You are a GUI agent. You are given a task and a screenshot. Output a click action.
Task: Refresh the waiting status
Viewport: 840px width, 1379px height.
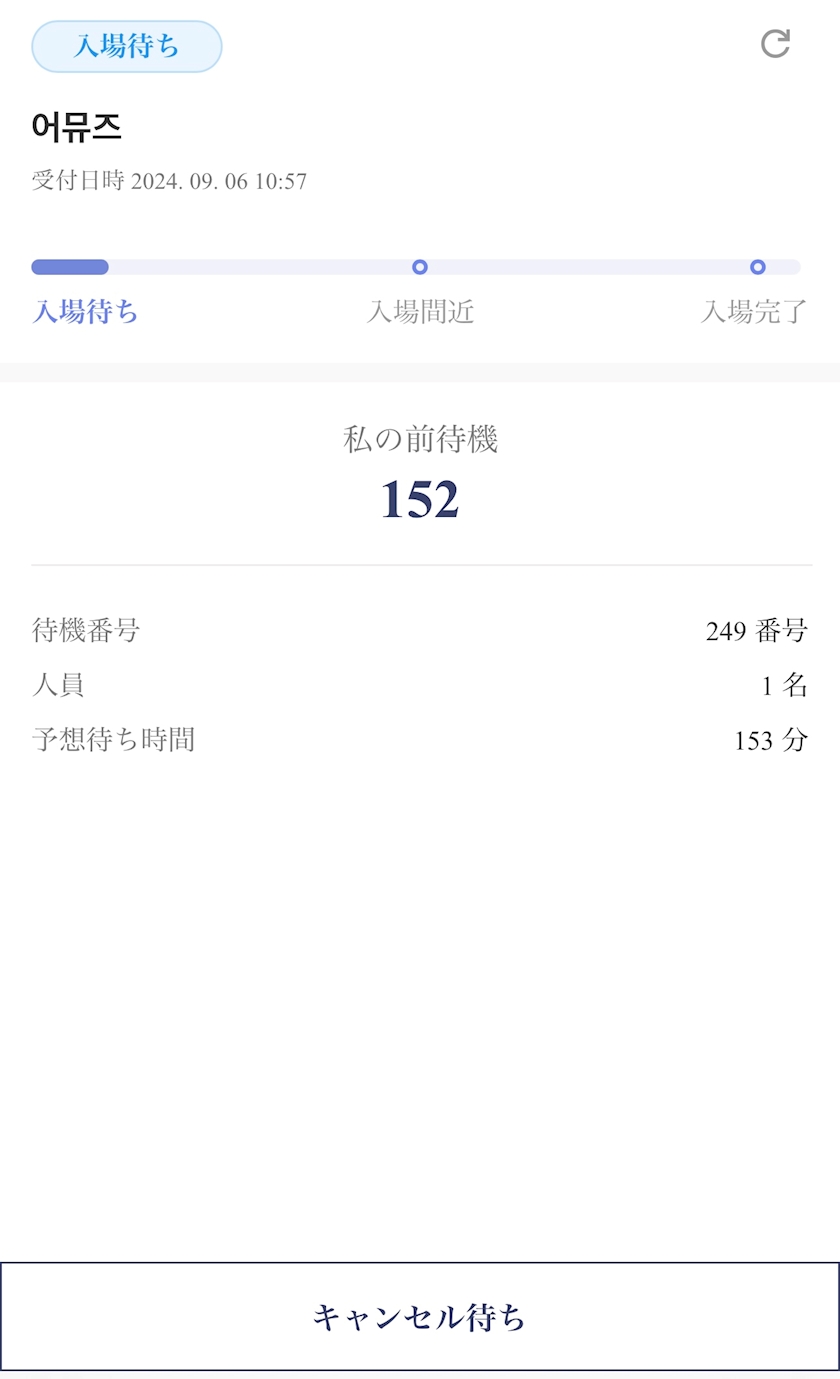pos(775,44)
